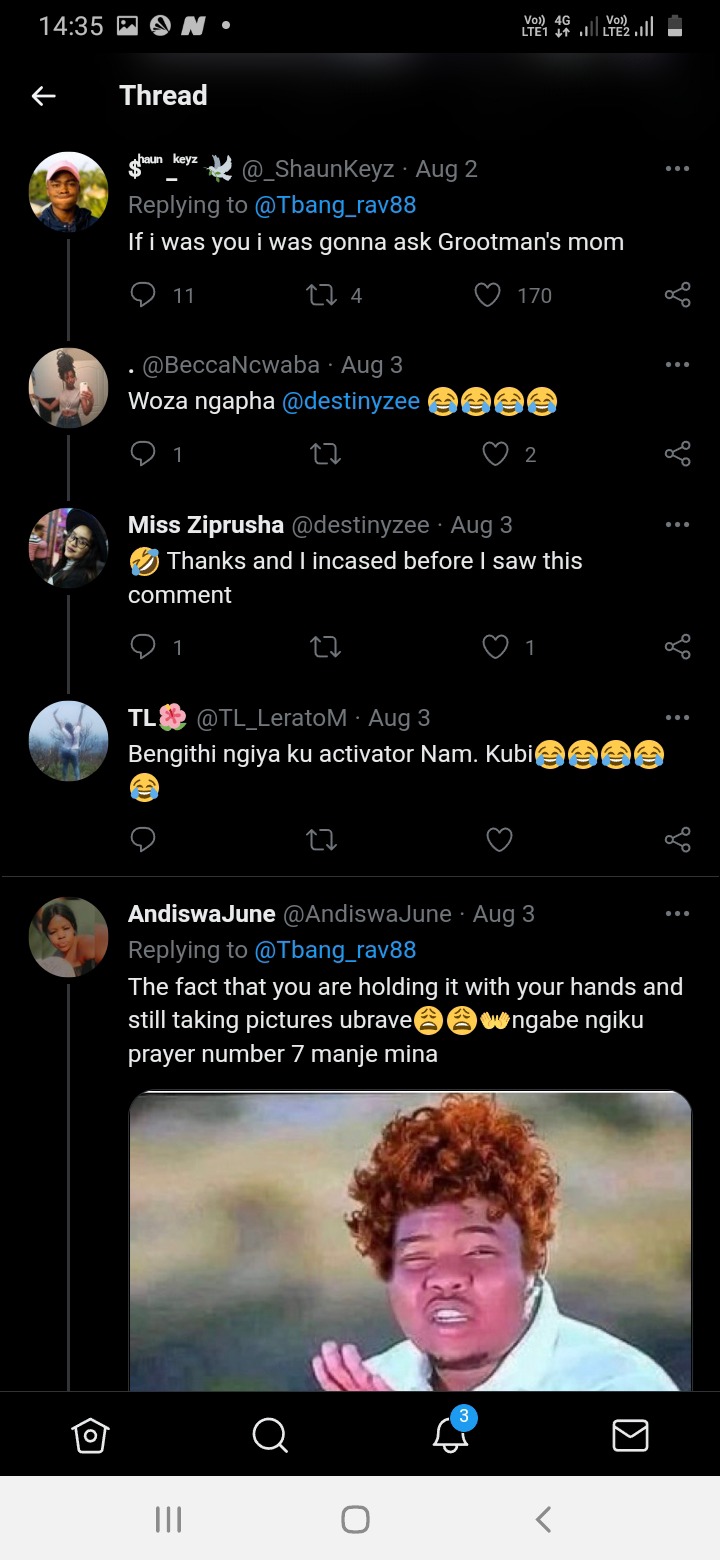Screen dimensions: 720x1560
Task: Reply to @BeccaNcwaba's Woza ngapha tweet
Action: 143,454
